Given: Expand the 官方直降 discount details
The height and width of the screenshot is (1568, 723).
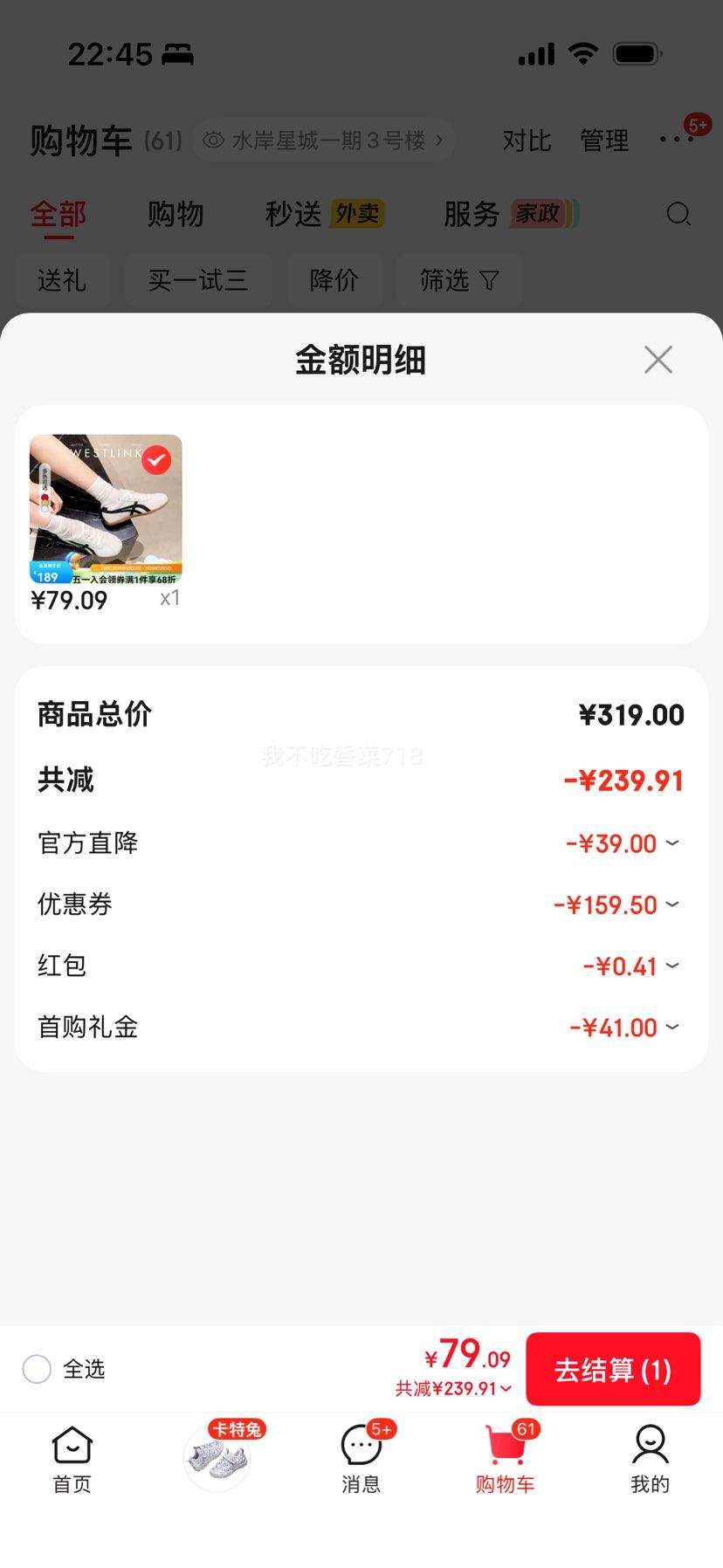Looking at the screenshot, I should pyautogui.click(x=671, y=843).
